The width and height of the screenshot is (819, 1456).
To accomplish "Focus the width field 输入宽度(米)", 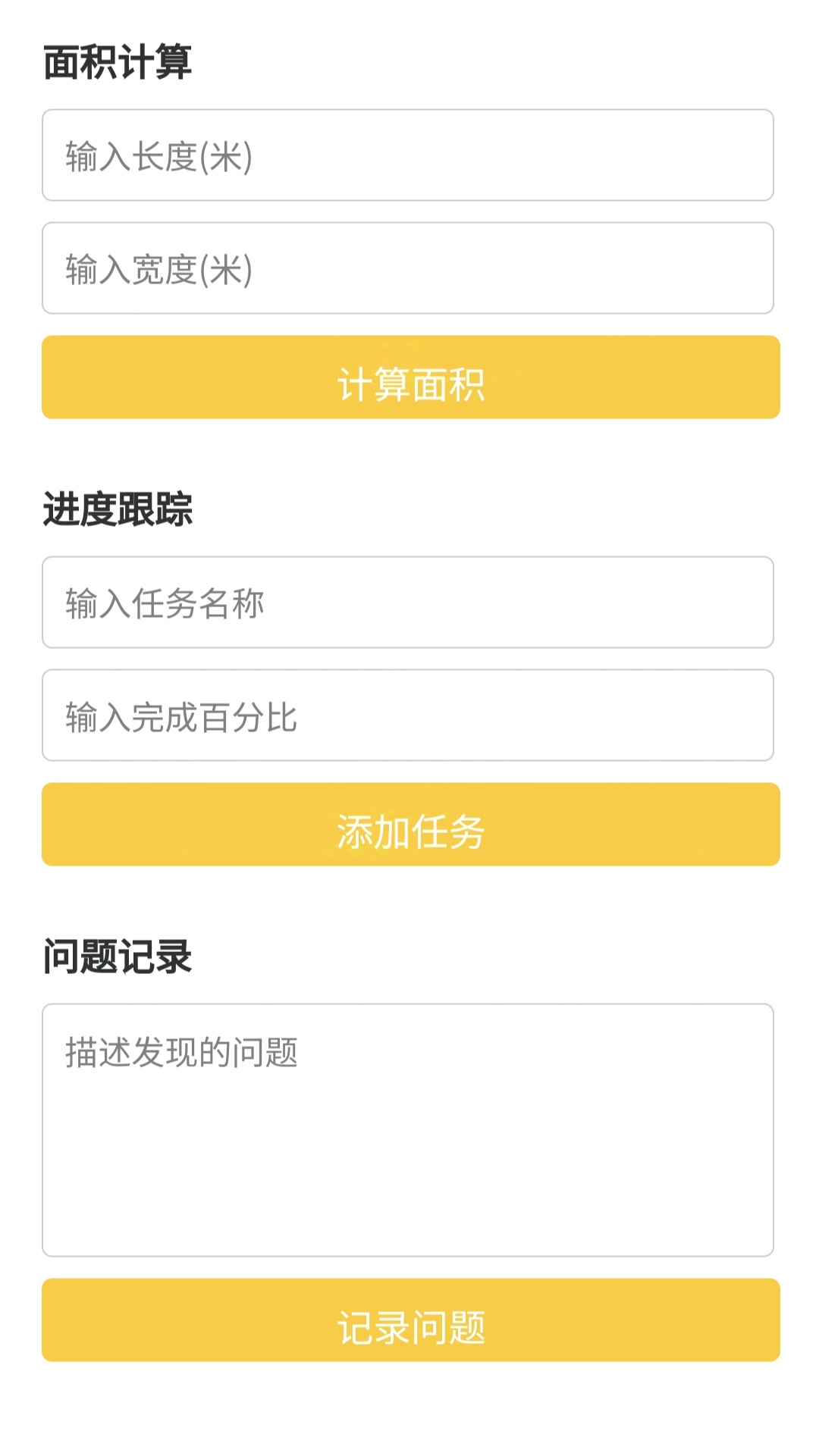I will [x=408, y=268].
